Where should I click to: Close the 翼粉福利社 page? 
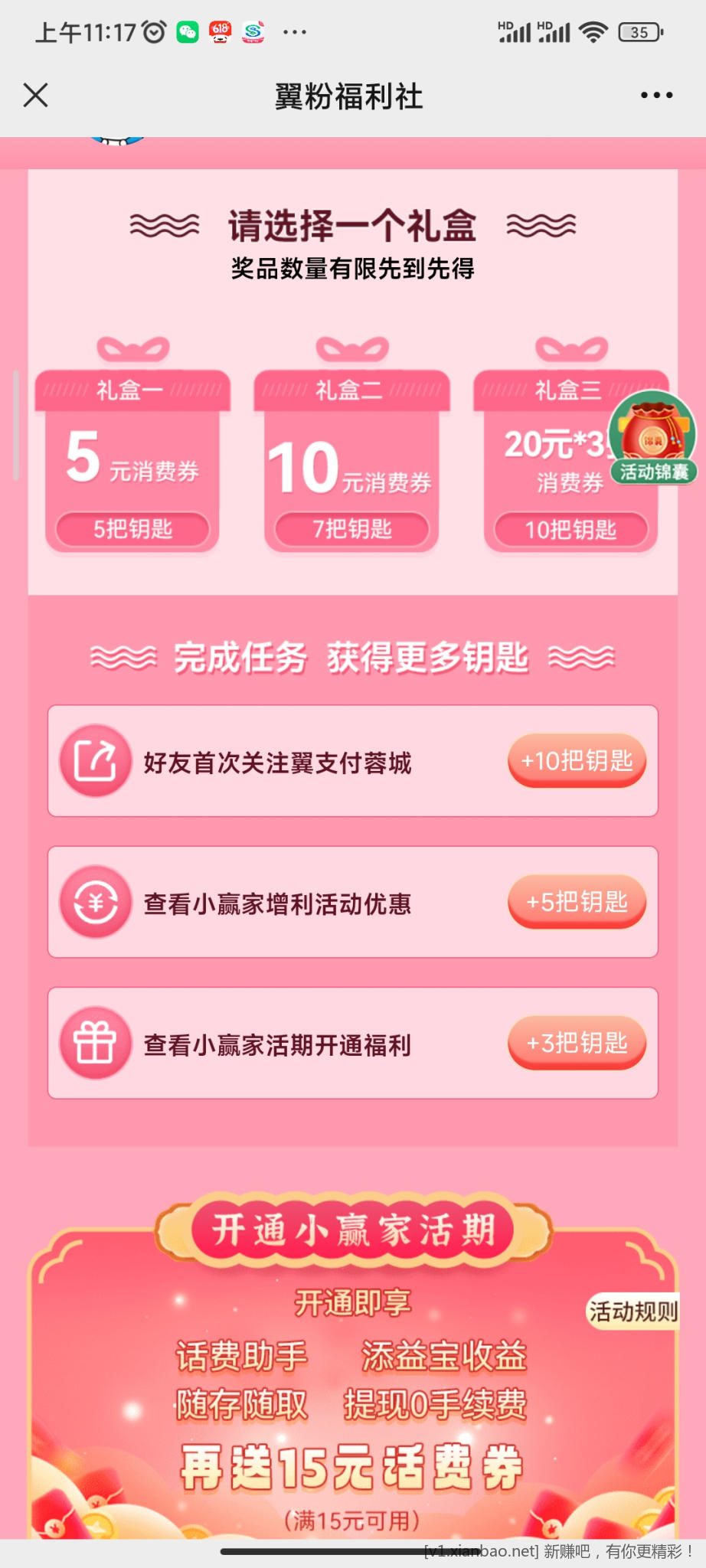coord(36,96)
